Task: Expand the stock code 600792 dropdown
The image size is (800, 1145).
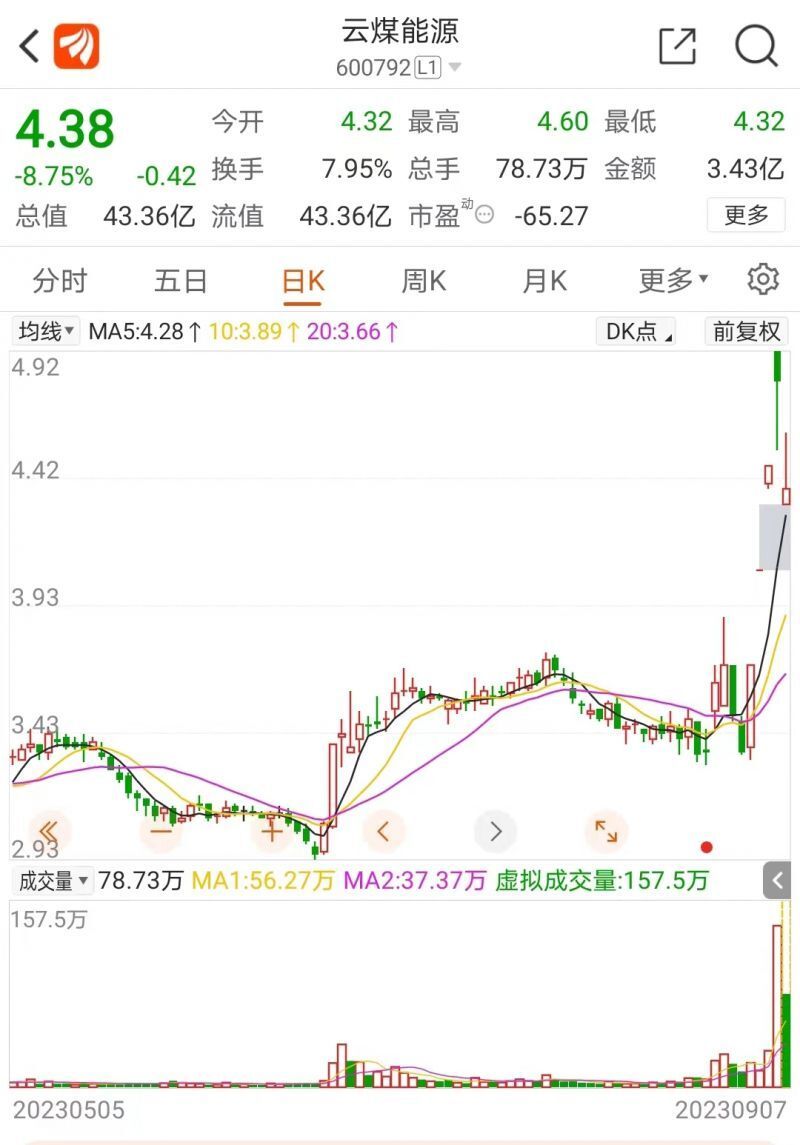Action: click(x=454, y=65)
